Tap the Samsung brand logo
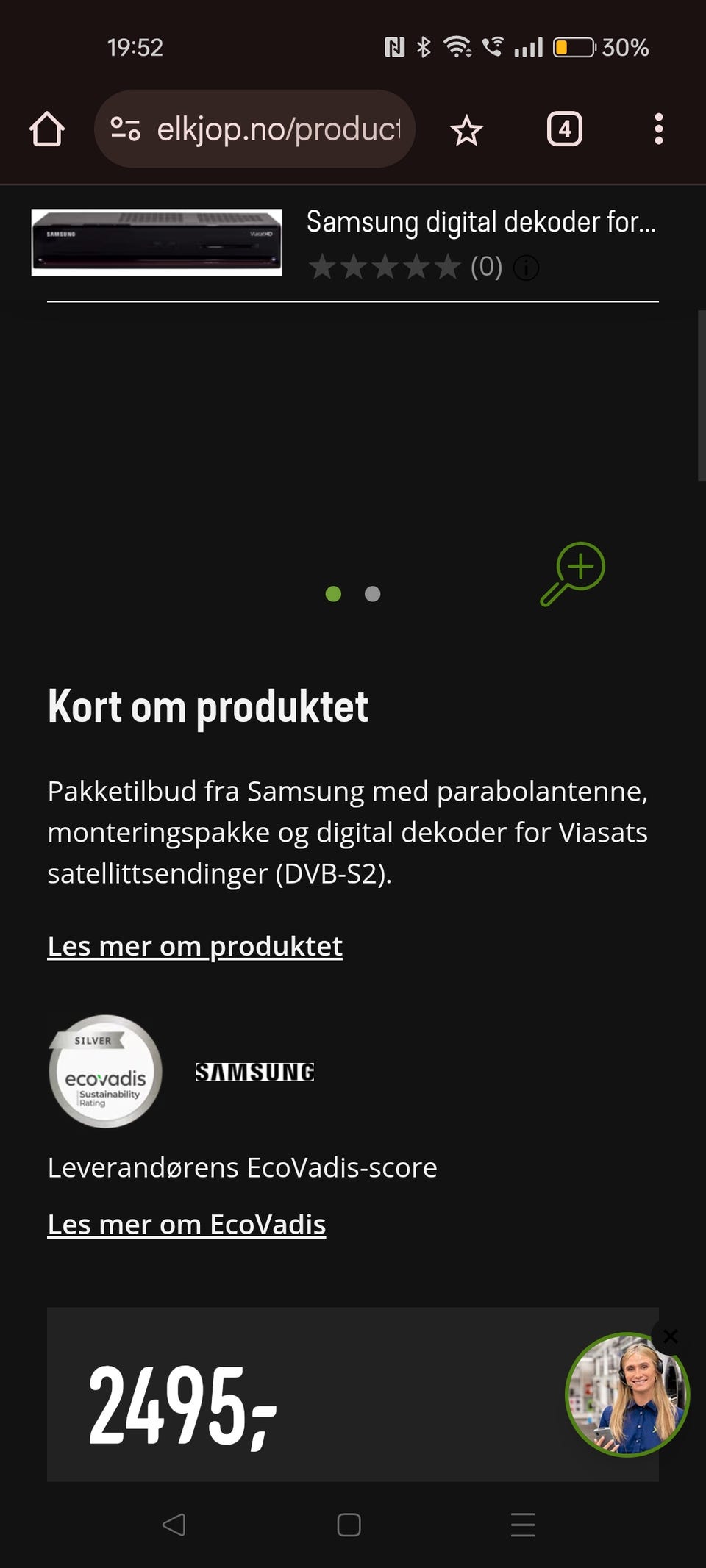This screenshot has height=1568, width=706. [x=254, y=1071]
